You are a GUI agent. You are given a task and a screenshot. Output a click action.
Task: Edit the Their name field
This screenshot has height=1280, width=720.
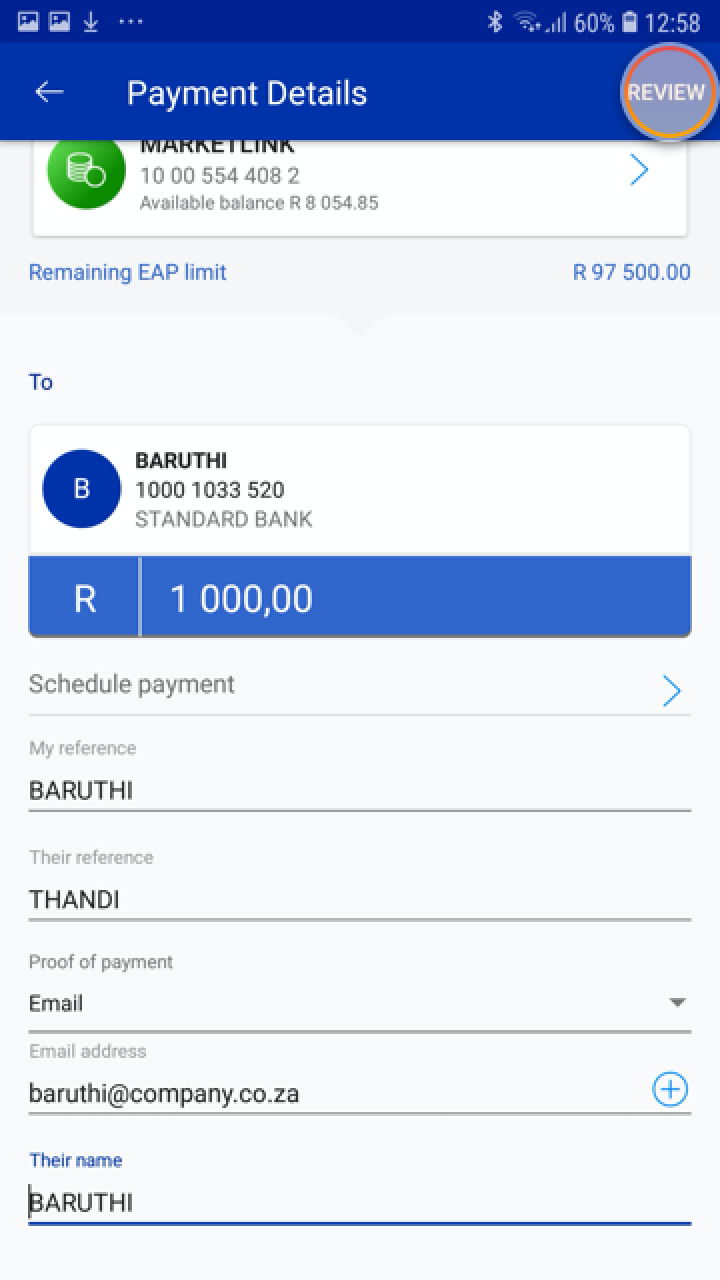click(x=360, y=1202)
